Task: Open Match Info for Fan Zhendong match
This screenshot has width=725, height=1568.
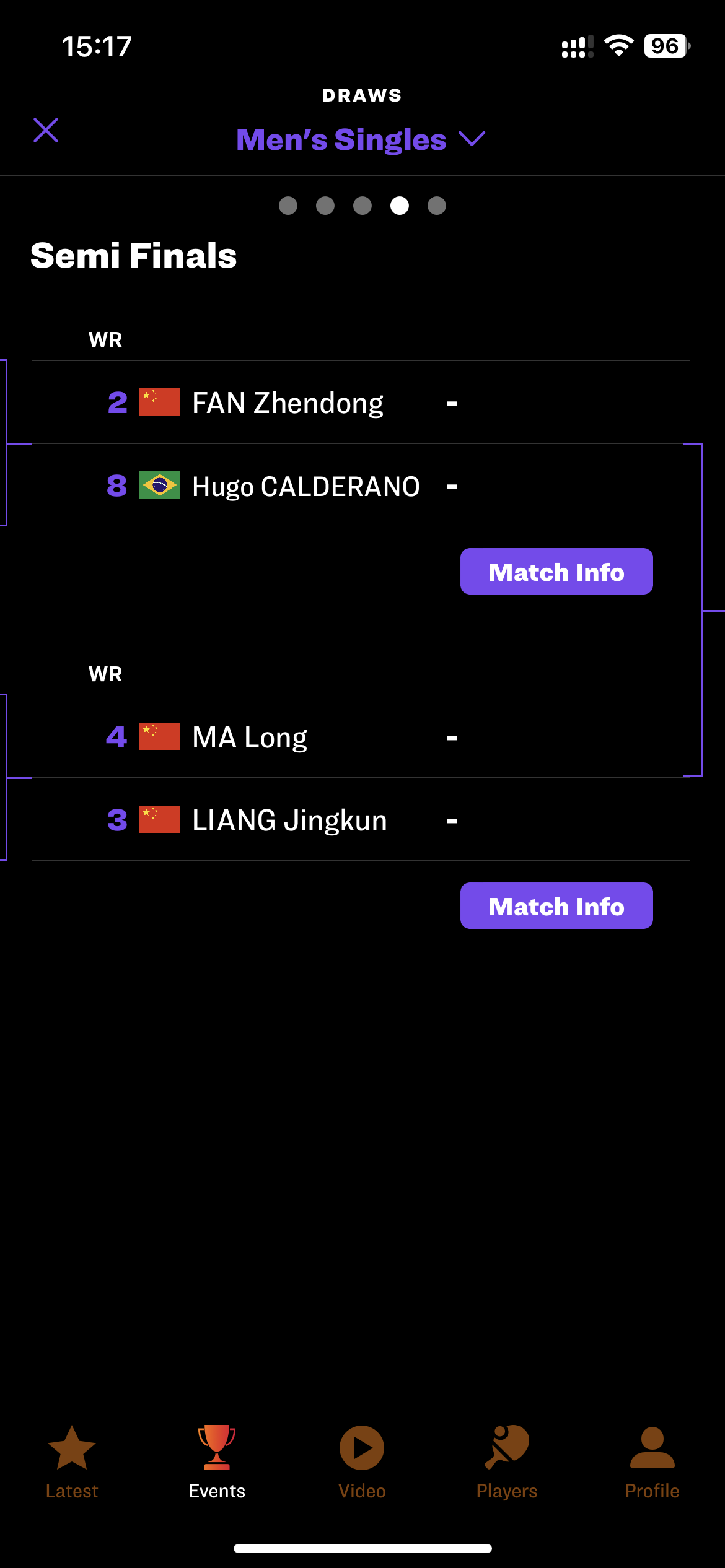Action: coord(556,571)
